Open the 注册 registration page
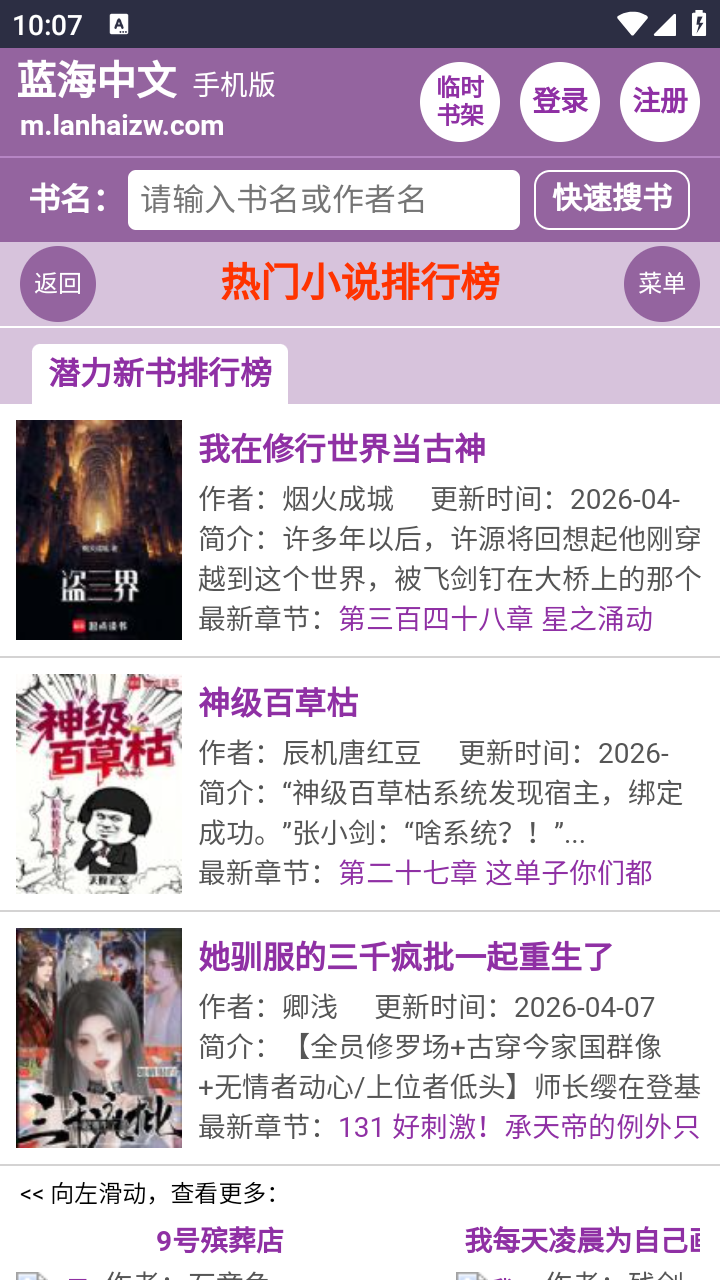 659,101
